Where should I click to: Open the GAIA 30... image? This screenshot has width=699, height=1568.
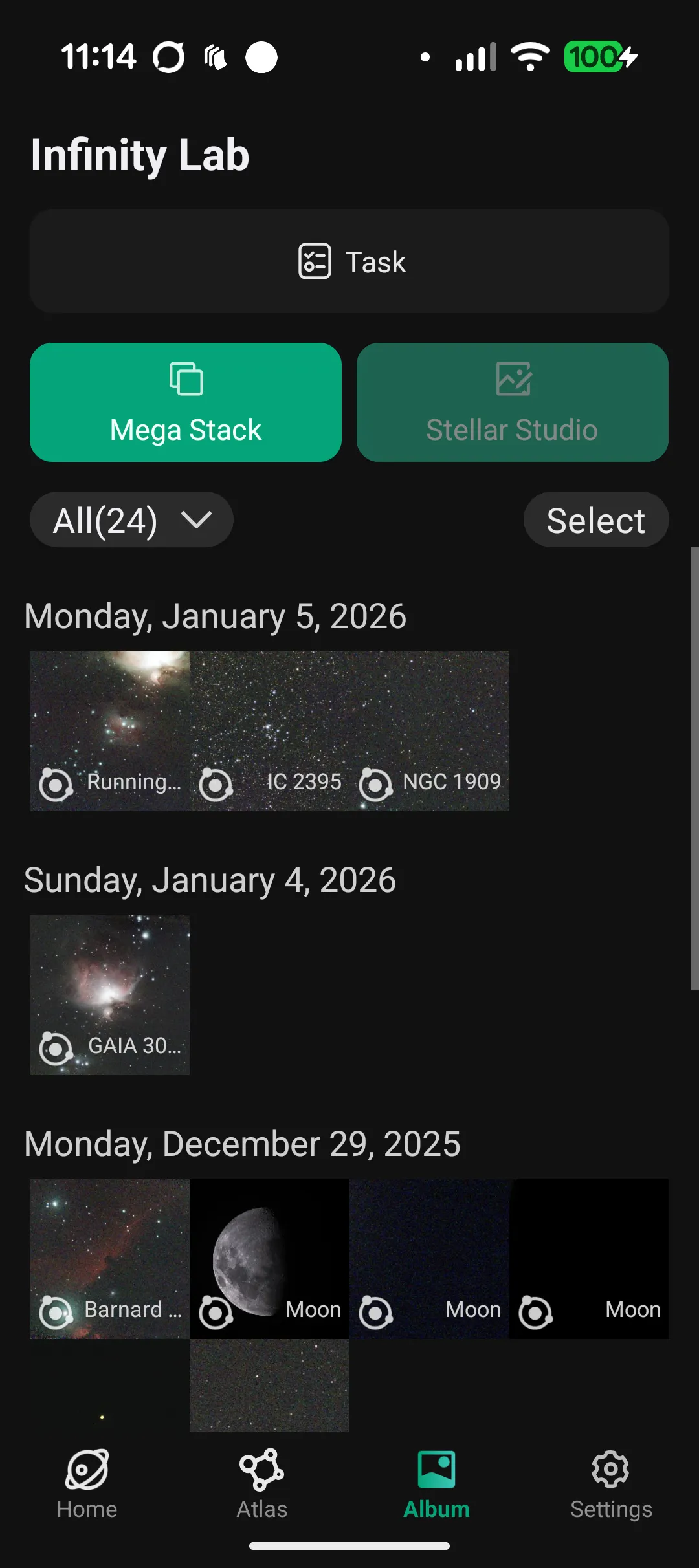(109, 995)
